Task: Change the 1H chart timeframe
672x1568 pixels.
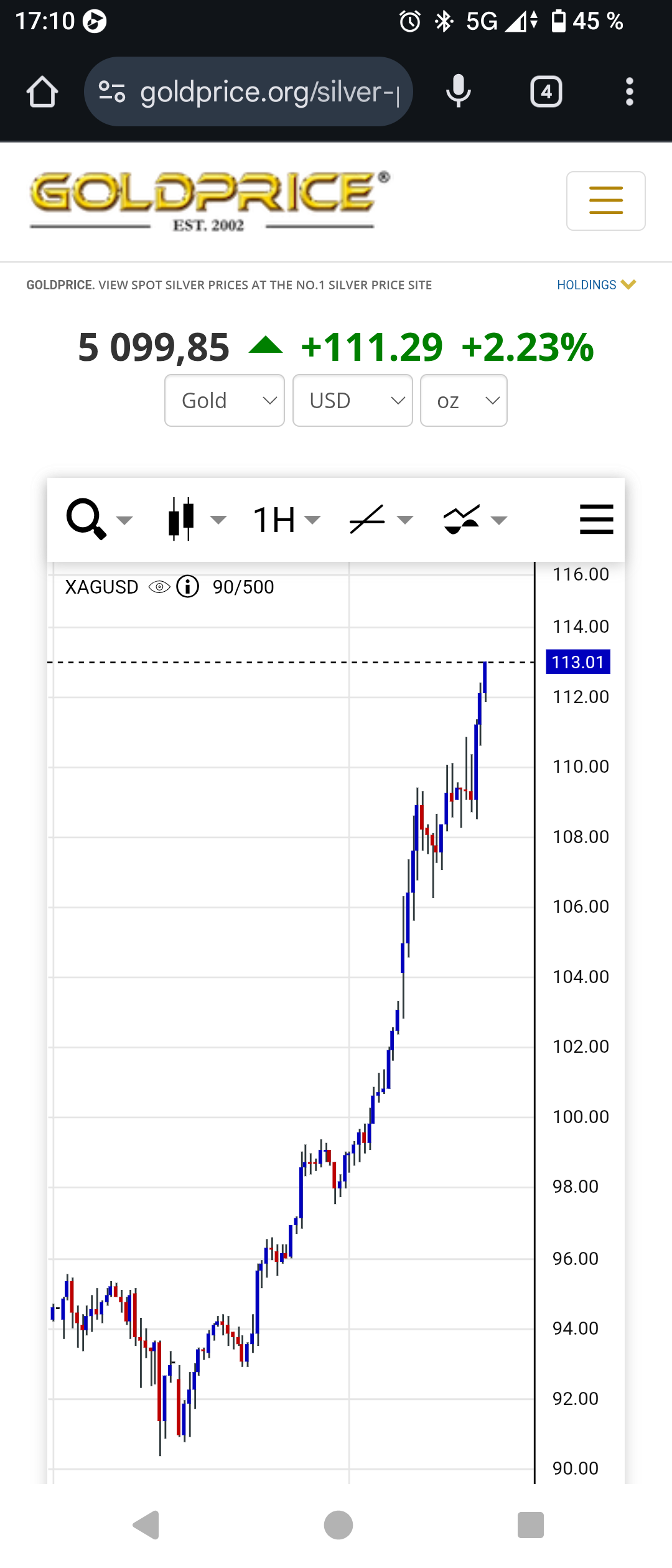Action: [286, 520]
